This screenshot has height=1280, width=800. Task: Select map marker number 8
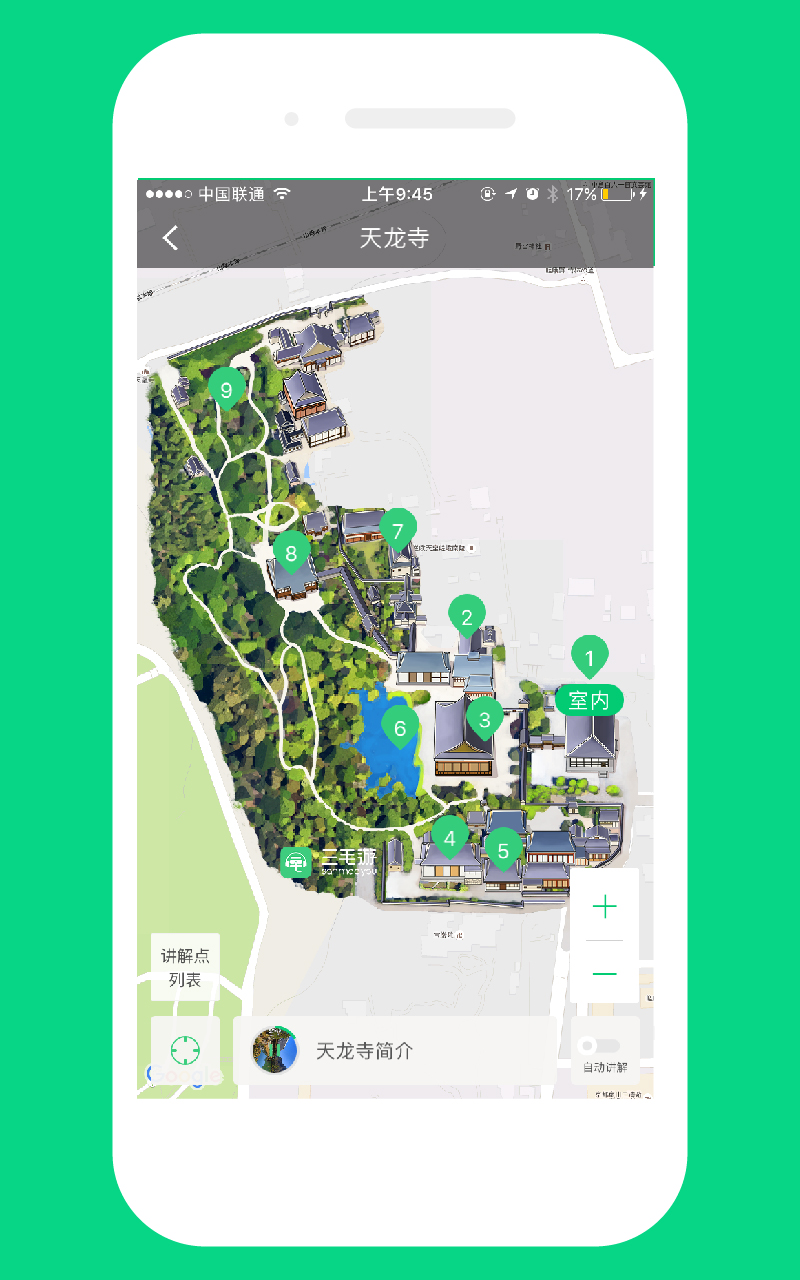[x=291, y=552]
